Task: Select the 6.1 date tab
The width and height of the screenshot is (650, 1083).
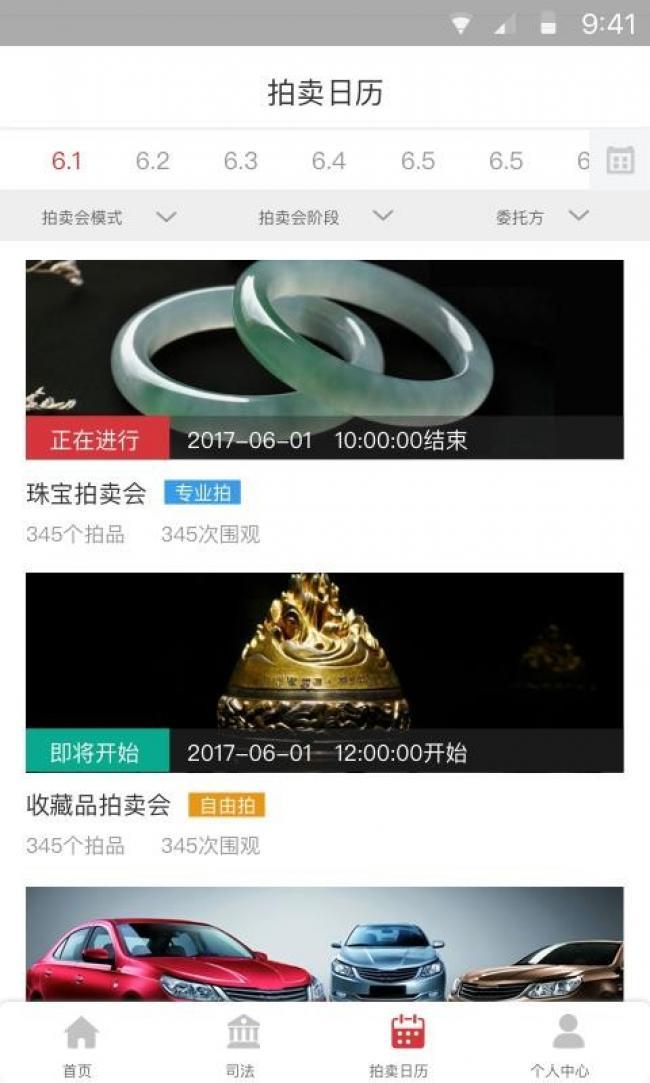Action: (x=66, y=161)
